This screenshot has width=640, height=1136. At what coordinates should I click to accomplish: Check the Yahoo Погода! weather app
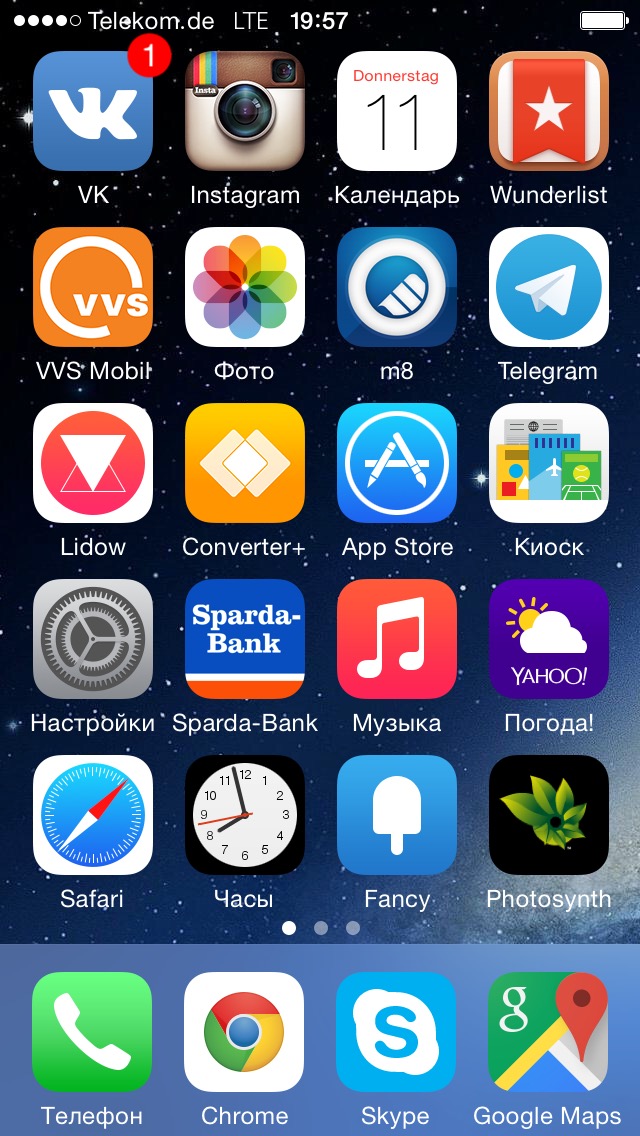pyautogui.click(x=549, y=639)
